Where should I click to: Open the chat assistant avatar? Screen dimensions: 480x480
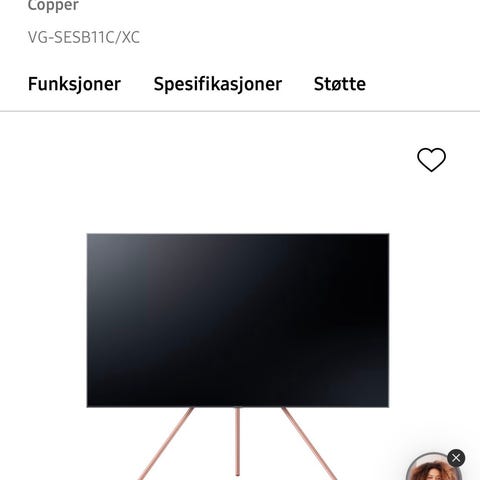tap(433, 468)
